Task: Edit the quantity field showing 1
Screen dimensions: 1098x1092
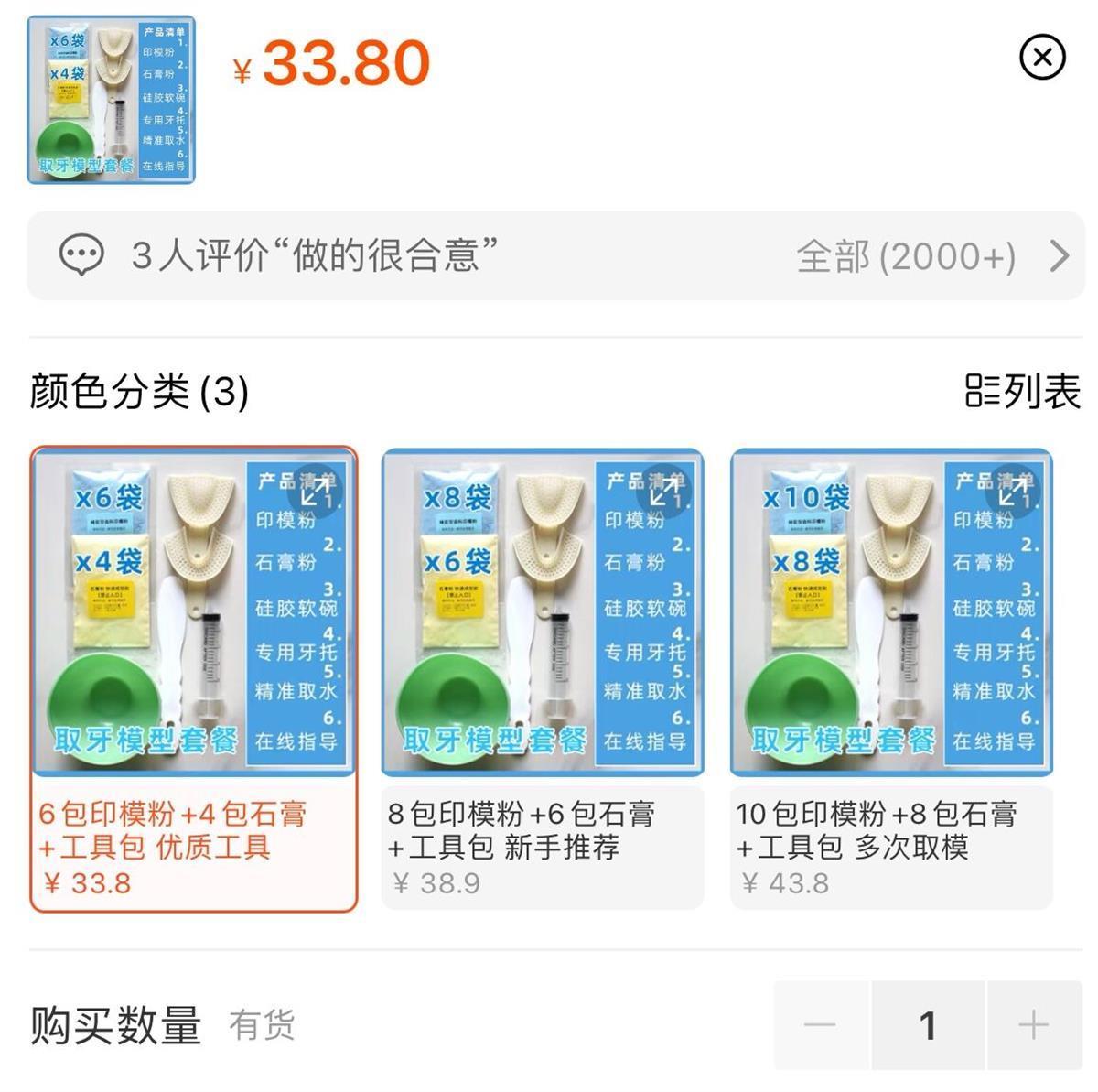Action: point(928,1025)
